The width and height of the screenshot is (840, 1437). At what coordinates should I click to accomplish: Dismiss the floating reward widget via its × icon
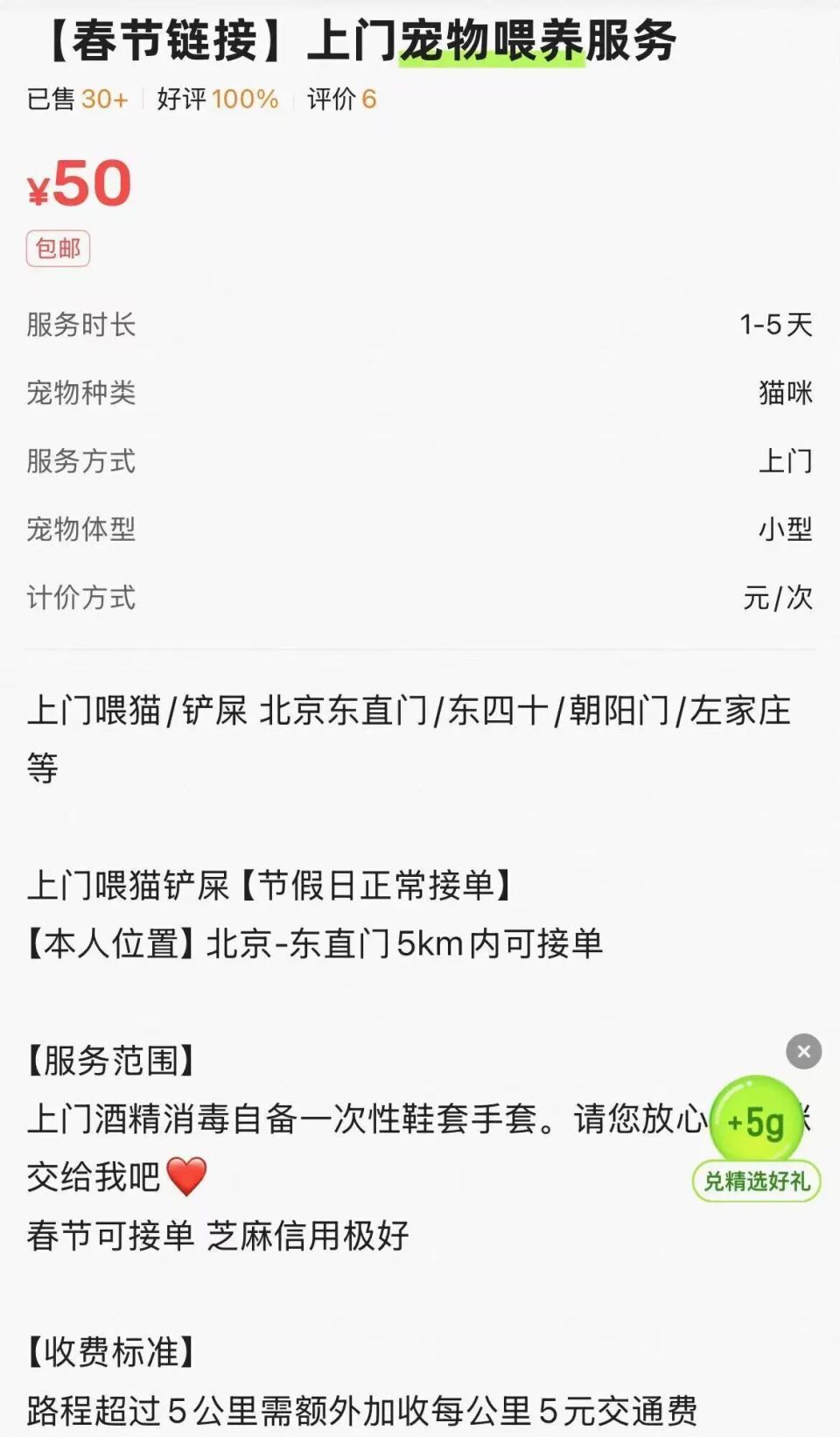(x=802, y=1053)
